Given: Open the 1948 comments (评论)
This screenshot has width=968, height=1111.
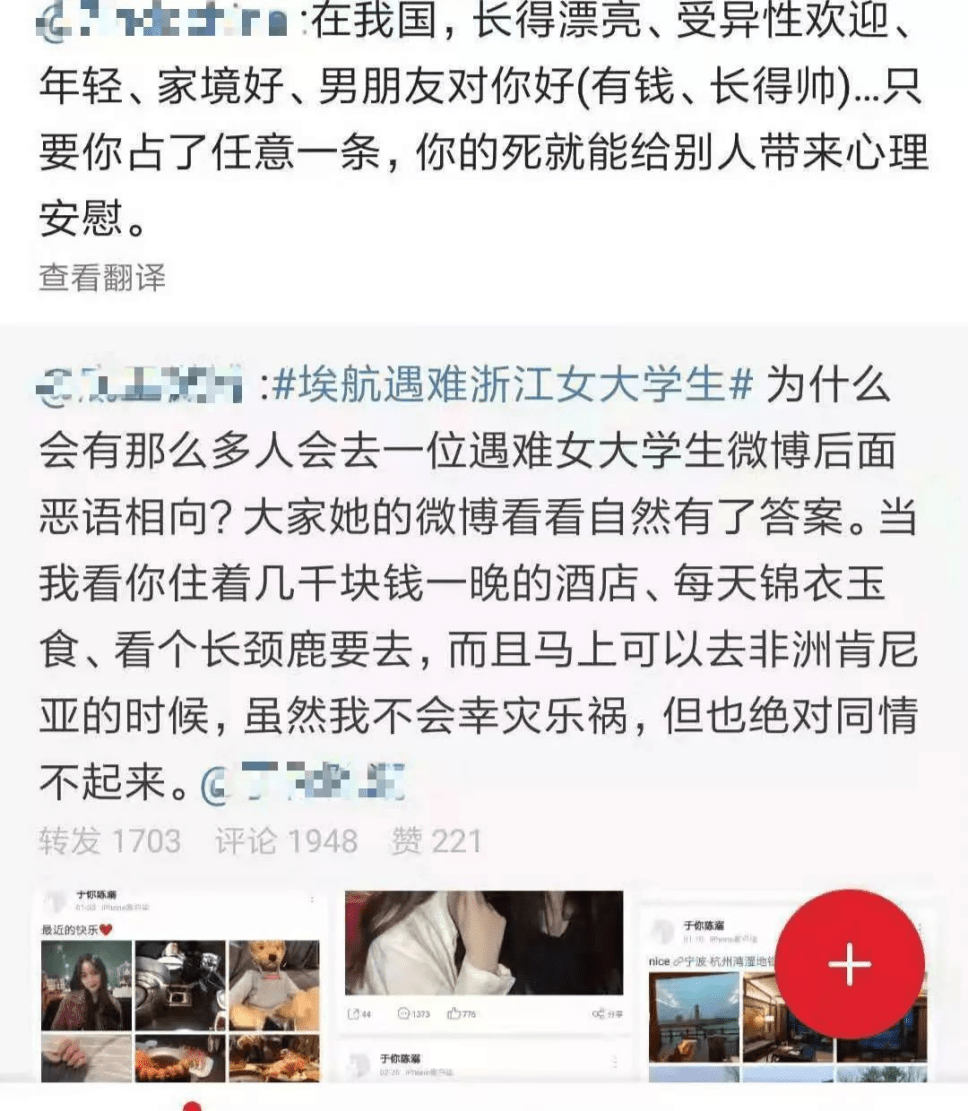Looking at the screenshot, I should click(286, 841).
